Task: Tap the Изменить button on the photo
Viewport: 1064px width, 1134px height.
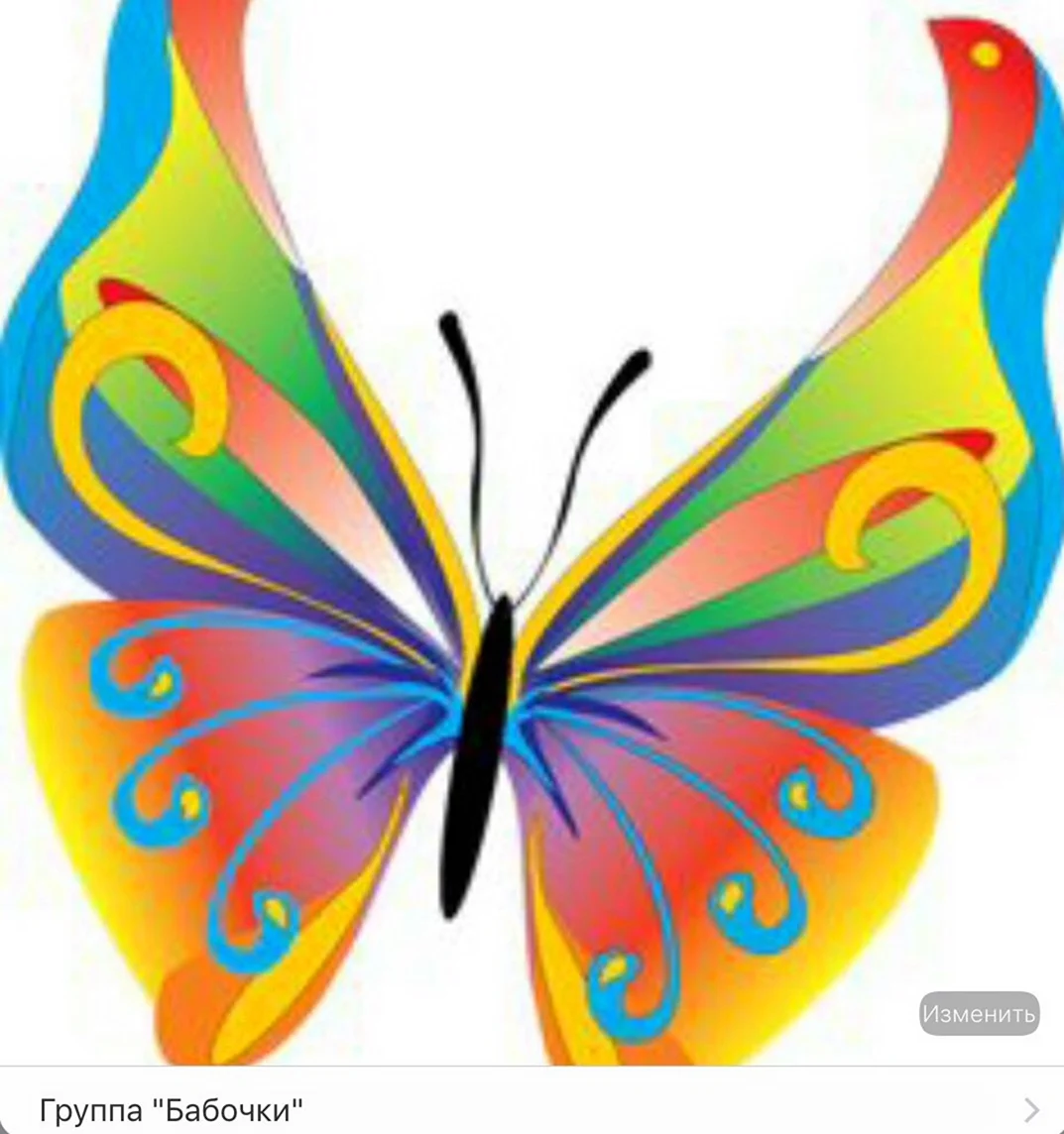Action: pos(979,1013)
